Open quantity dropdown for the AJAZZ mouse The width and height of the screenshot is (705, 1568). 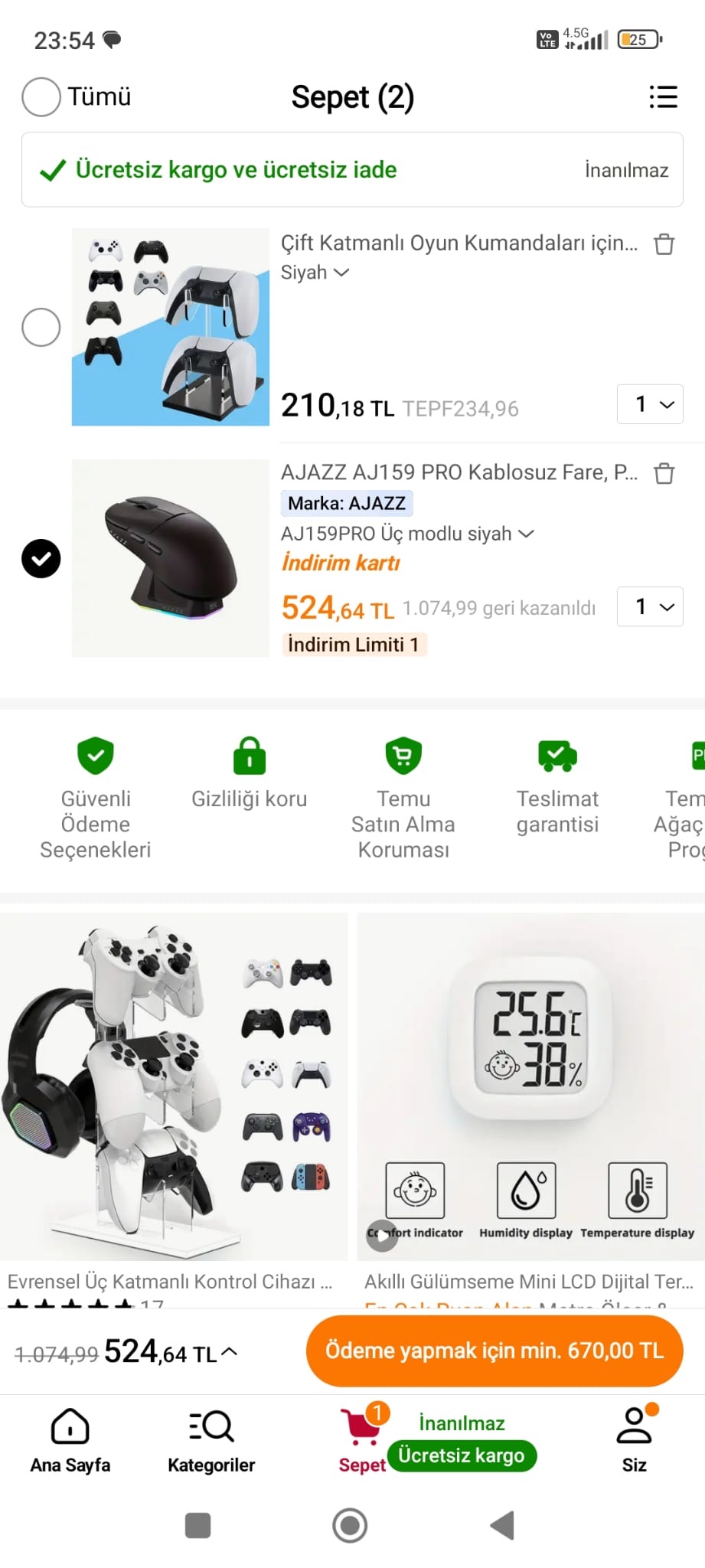[650, 606]
